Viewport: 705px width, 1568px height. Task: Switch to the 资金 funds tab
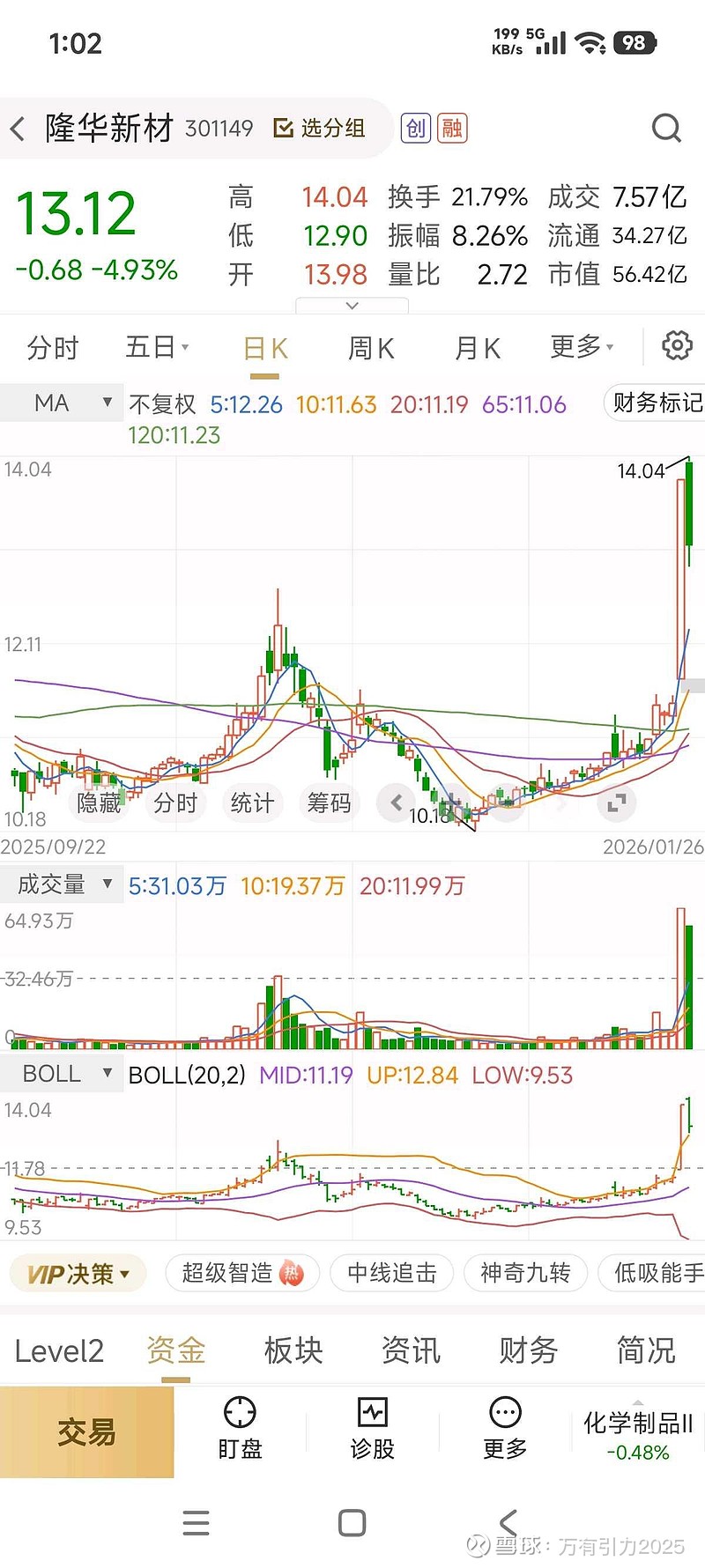[x=174, y=1350]
